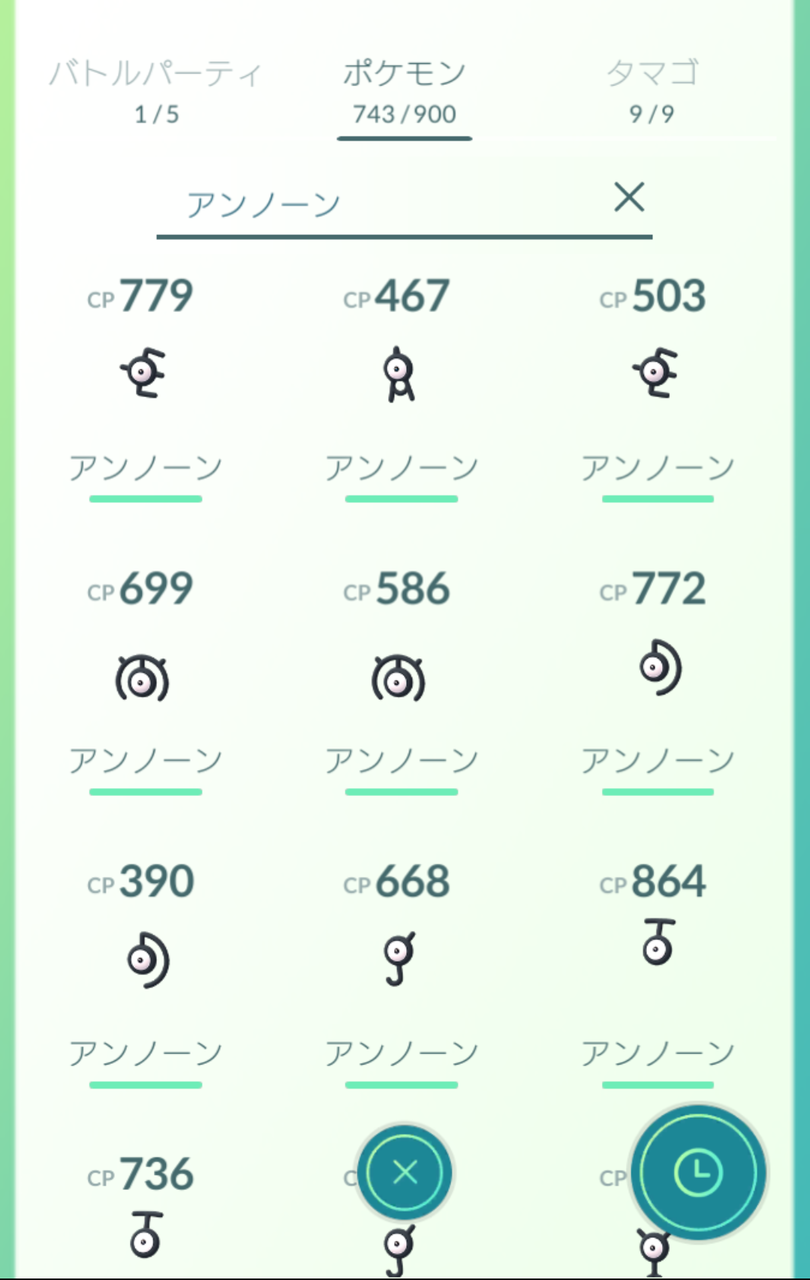Open the バトルパーティ tab

point(156,90)
